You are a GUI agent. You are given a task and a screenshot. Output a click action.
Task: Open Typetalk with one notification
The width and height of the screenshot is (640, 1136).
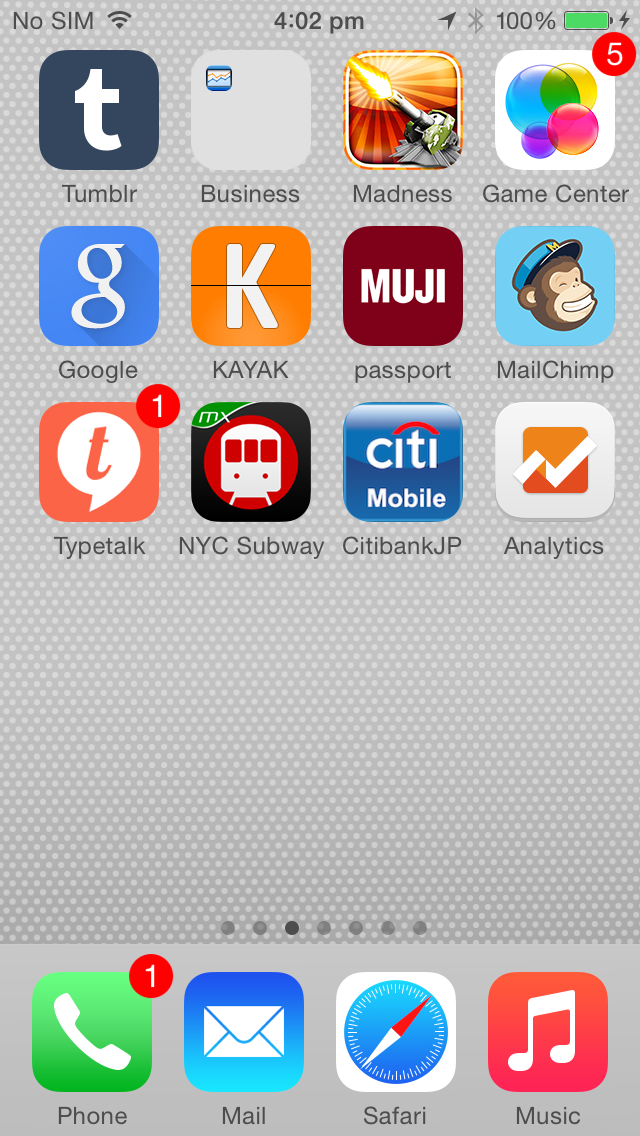99,462
